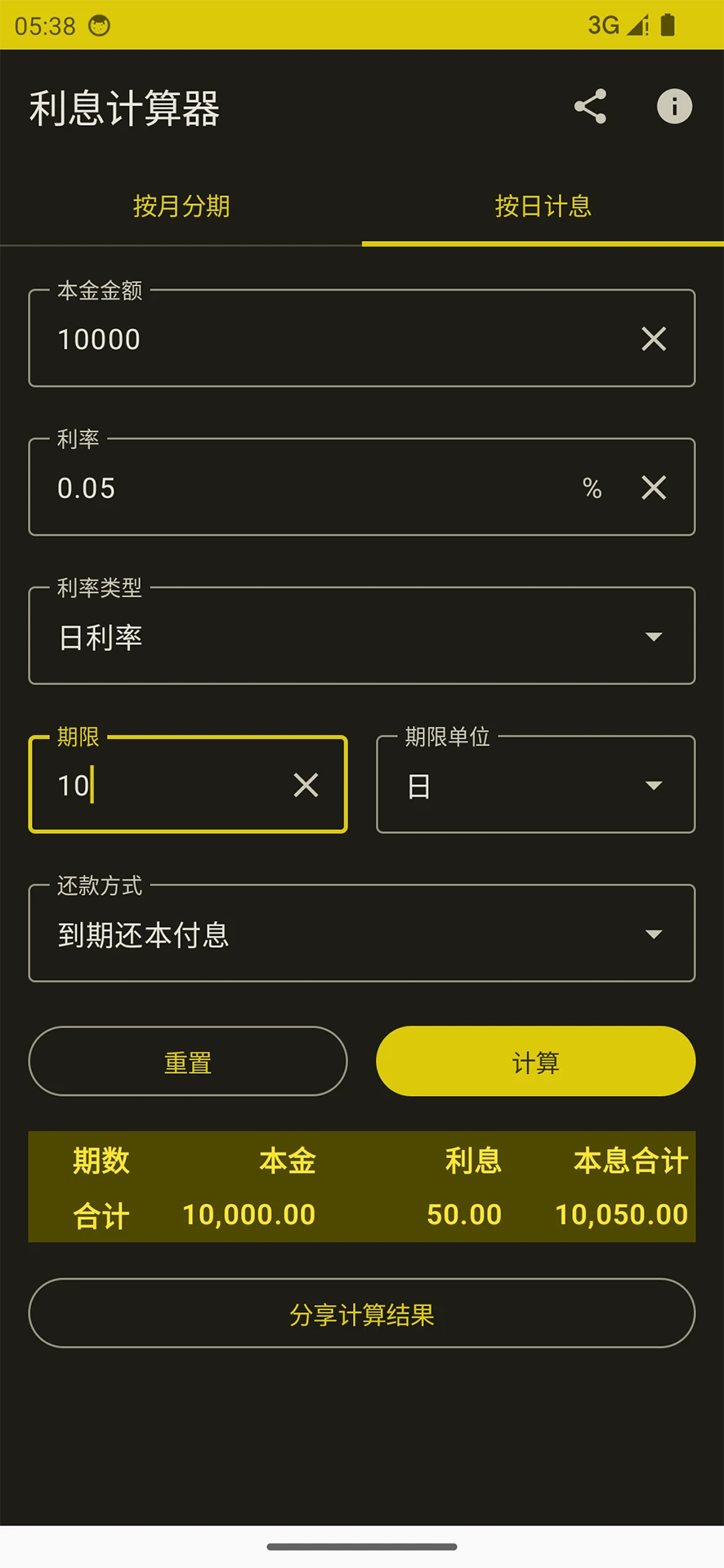Switch to the 按月分期 tab
The image size is (724, 1568).
[181, 207]
